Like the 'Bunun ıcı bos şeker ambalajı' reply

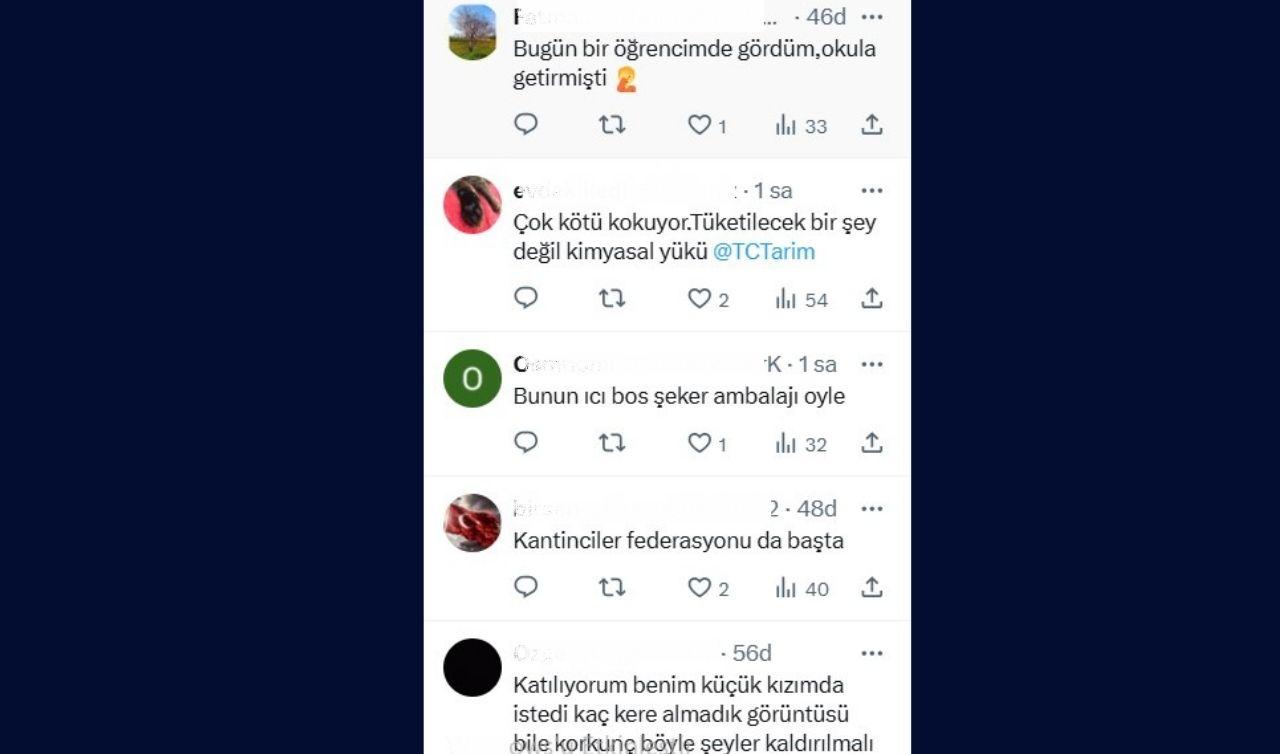coord(699,443)
